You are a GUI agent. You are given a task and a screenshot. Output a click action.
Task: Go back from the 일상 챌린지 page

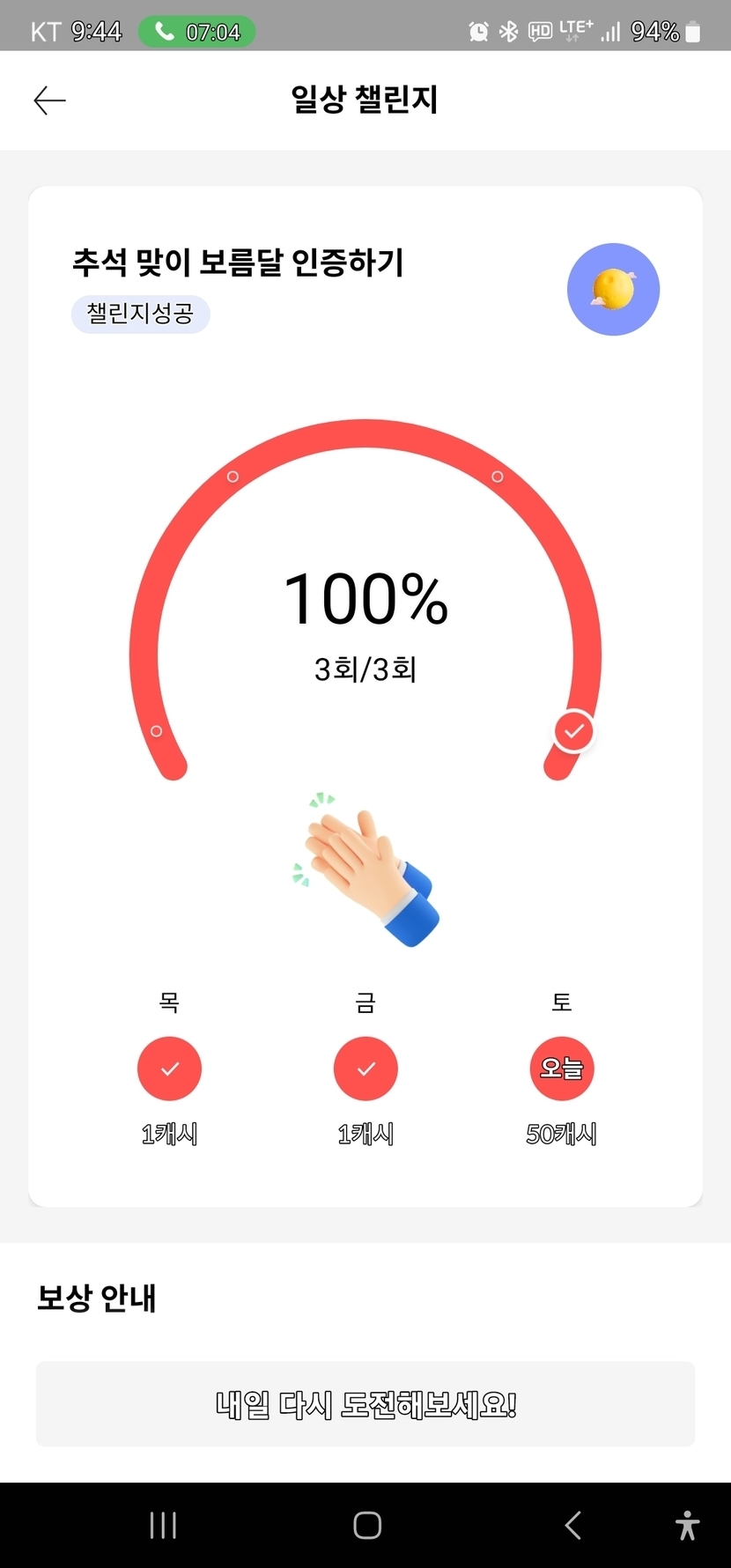(49, 100)
